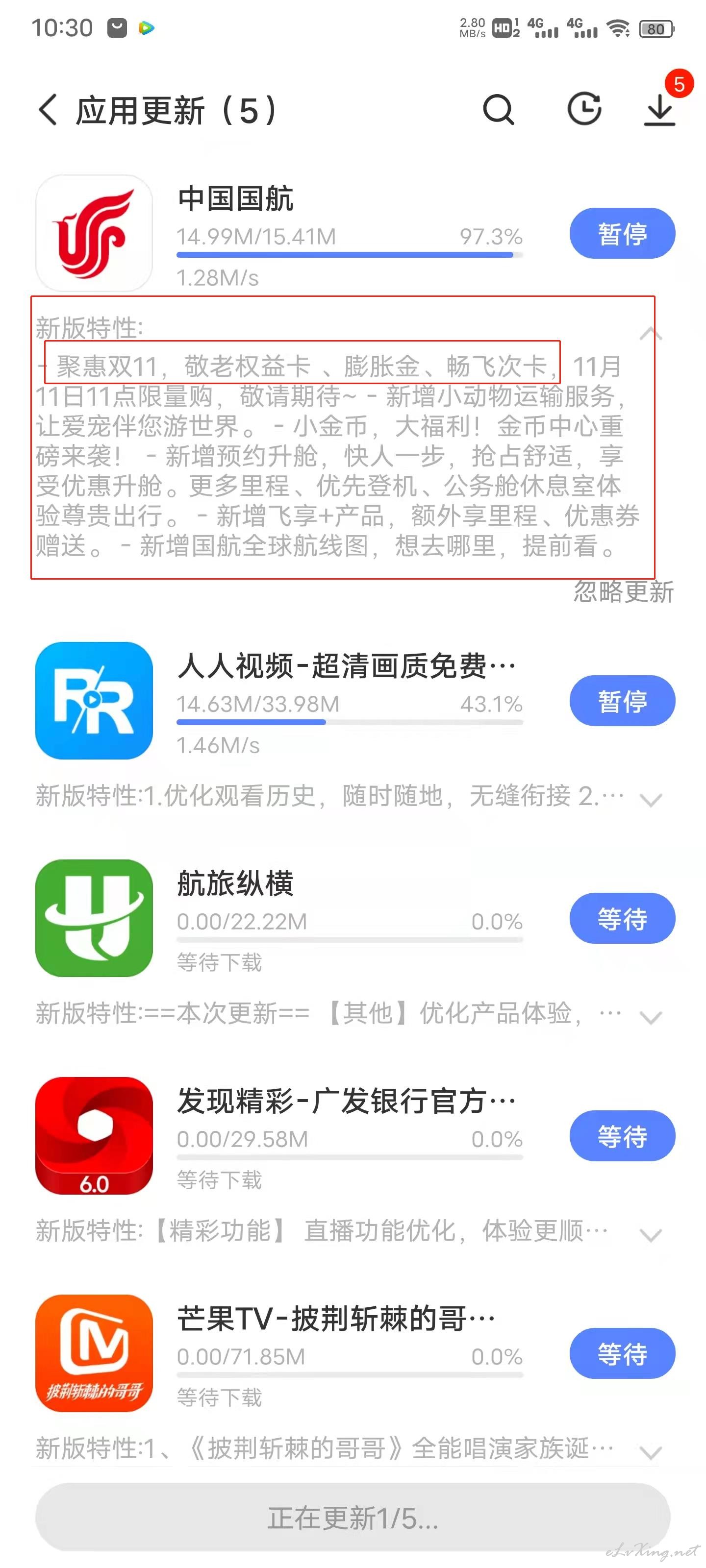The width and height of the screenshot is (706, 1568).
Task: Open the 航旅纵横 app details
Action: [94, 918]
